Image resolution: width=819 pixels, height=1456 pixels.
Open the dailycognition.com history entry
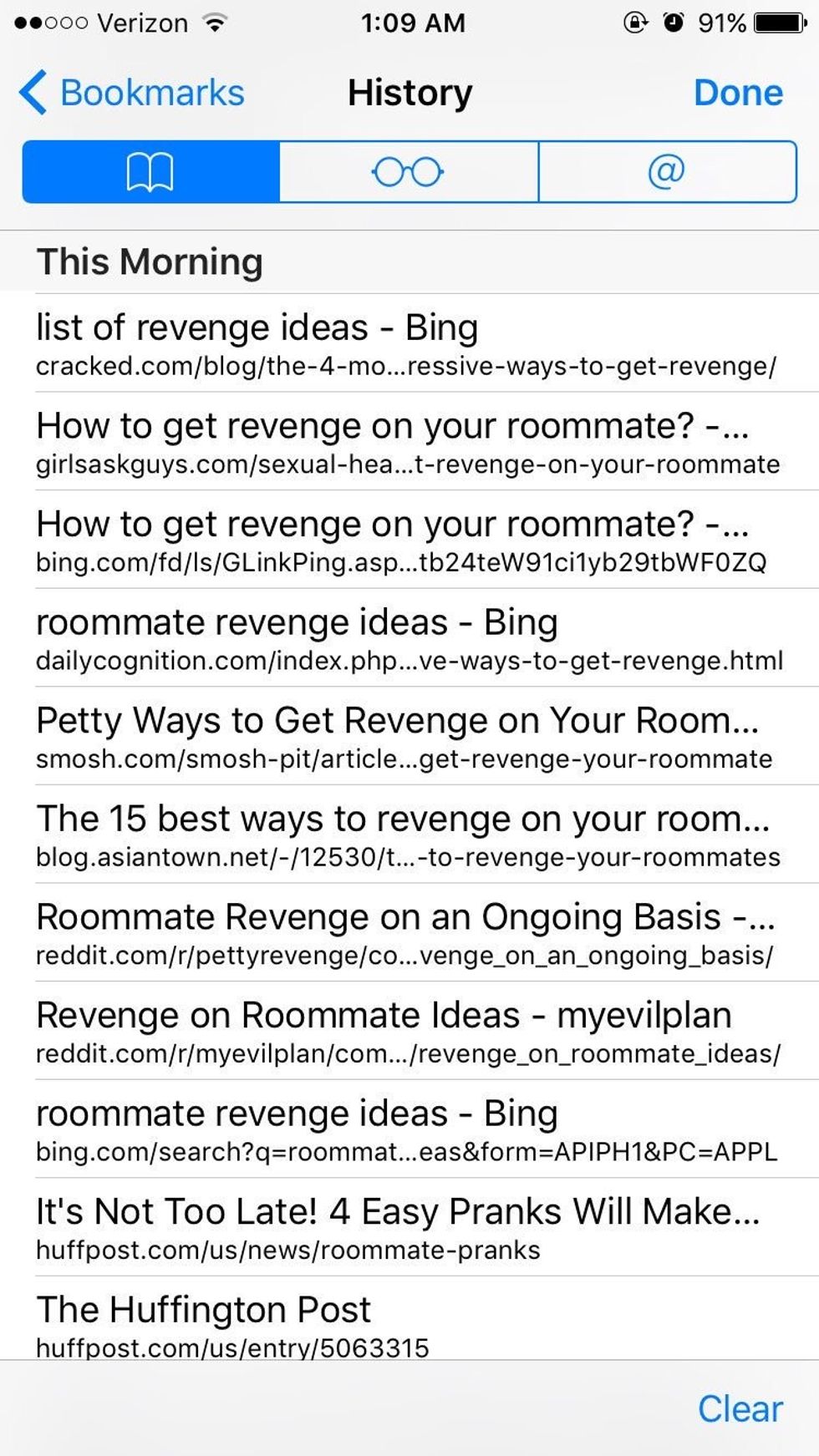408,639
